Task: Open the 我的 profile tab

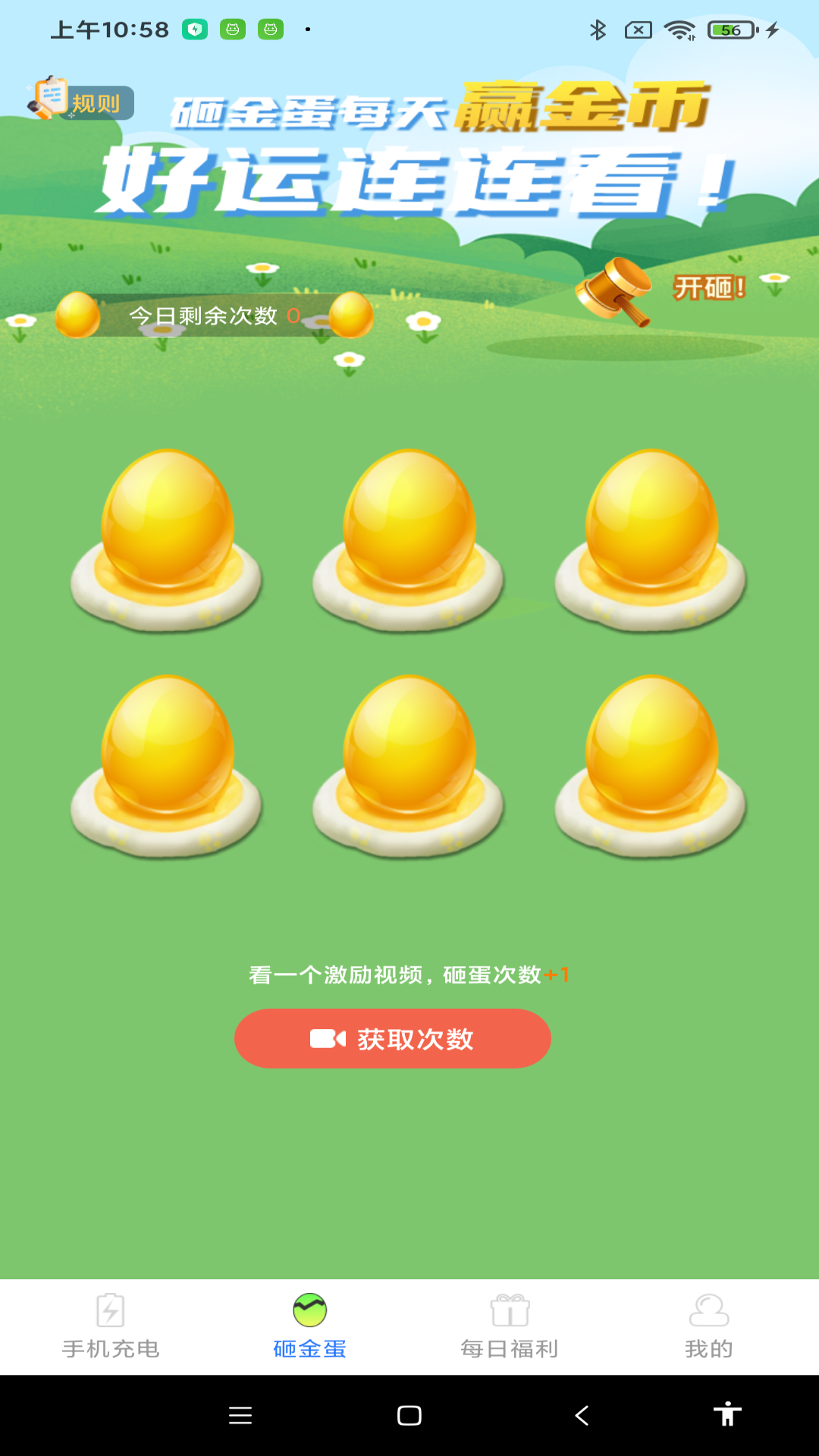Action: (x=708, y=1348)
